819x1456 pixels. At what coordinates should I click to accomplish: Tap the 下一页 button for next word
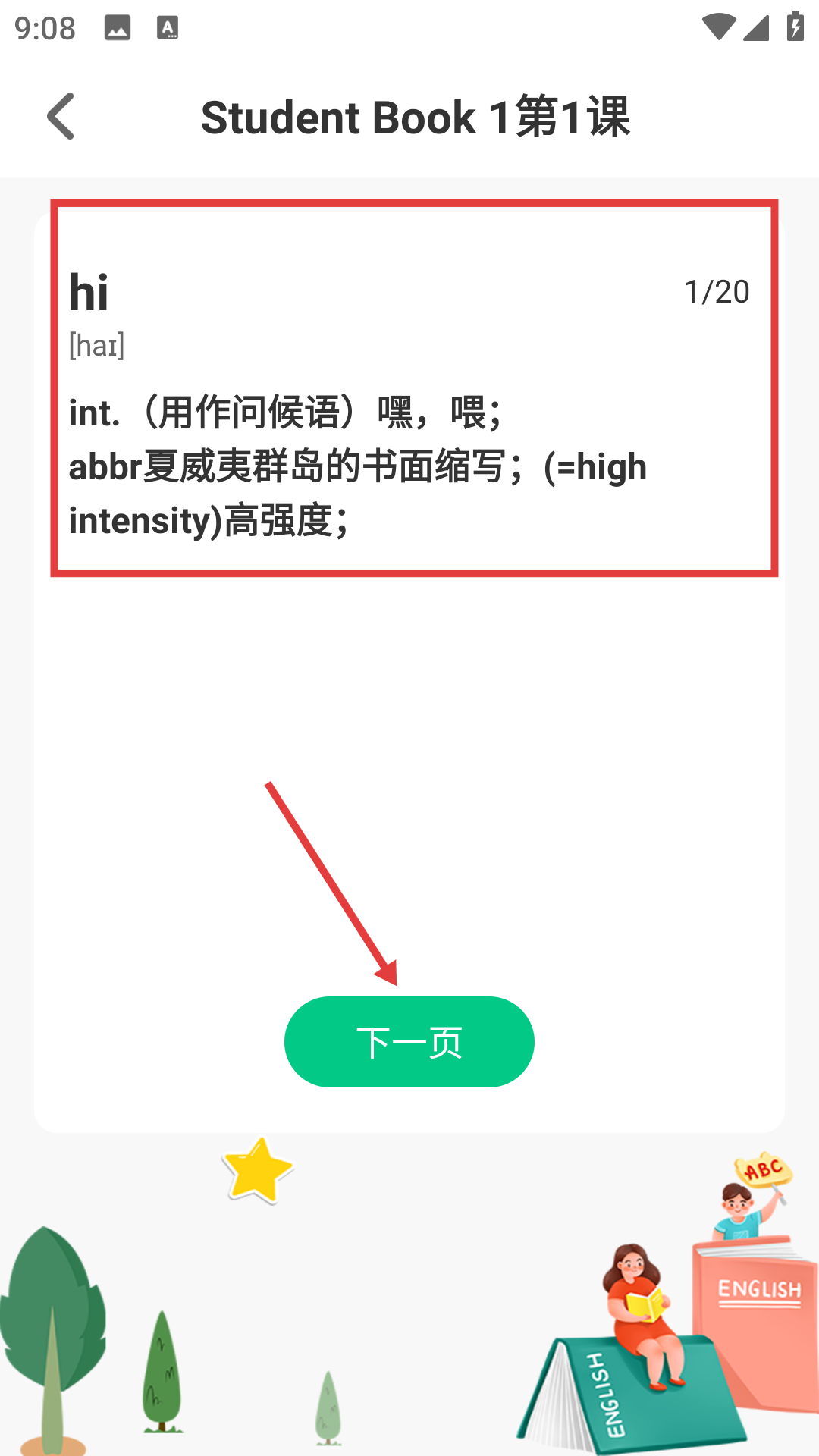click(x=409, y=1042)
